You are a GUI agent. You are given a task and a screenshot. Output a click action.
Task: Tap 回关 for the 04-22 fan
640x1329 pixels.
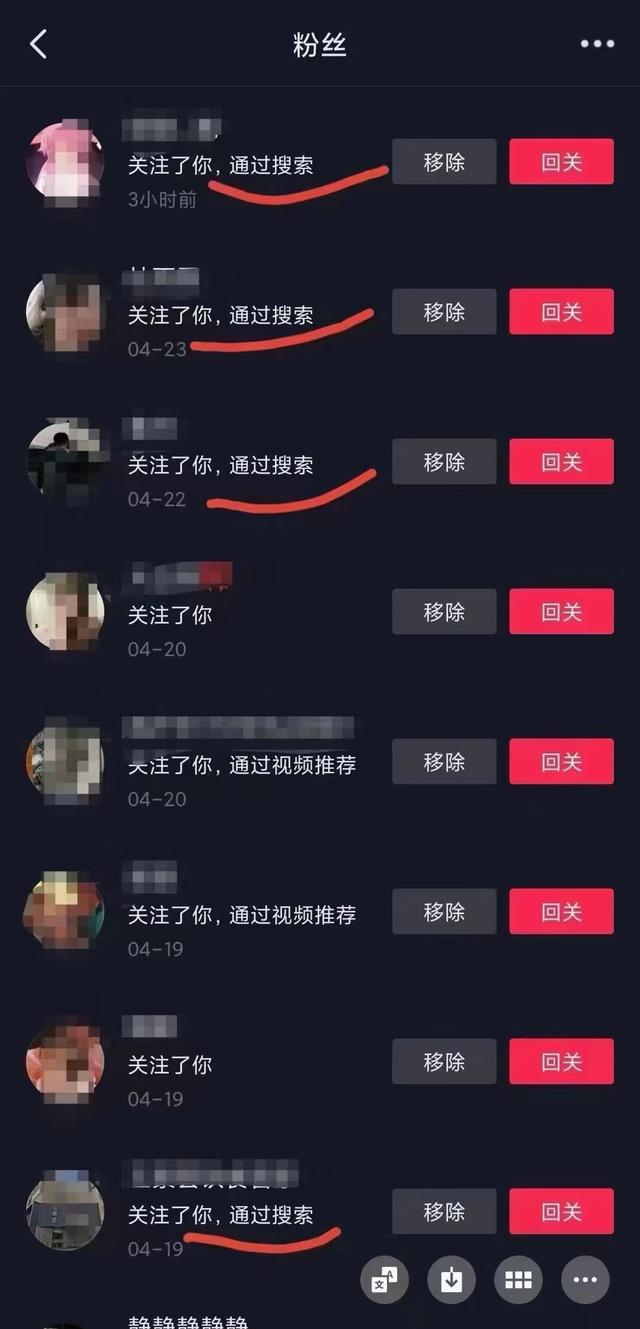click(561, 462)
